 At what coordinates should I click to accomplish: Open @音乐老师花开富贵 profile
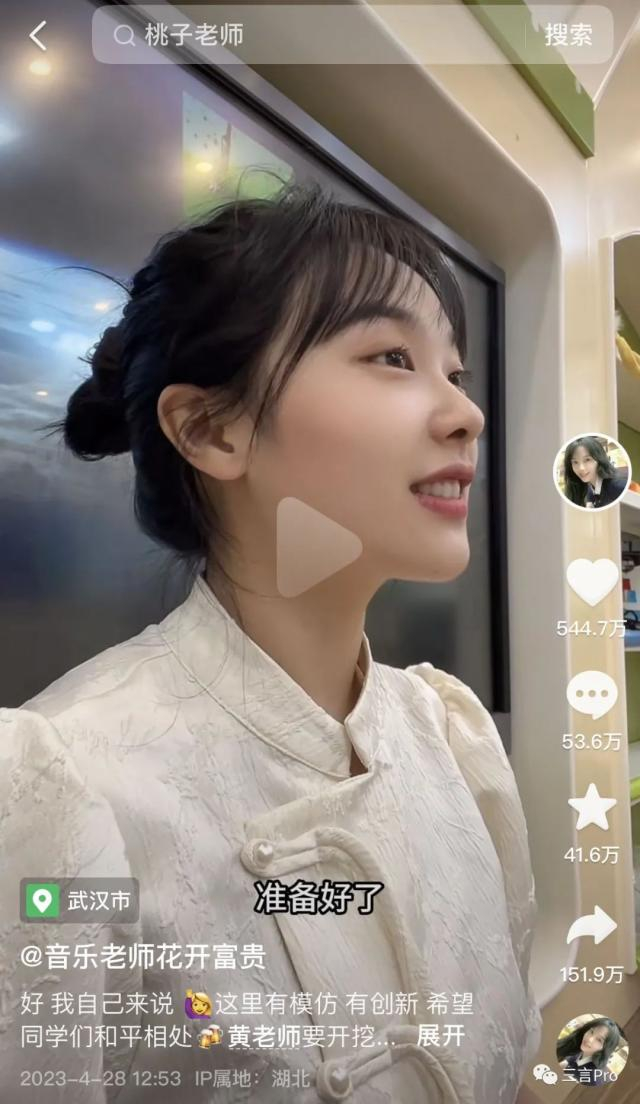click(143, 957)
